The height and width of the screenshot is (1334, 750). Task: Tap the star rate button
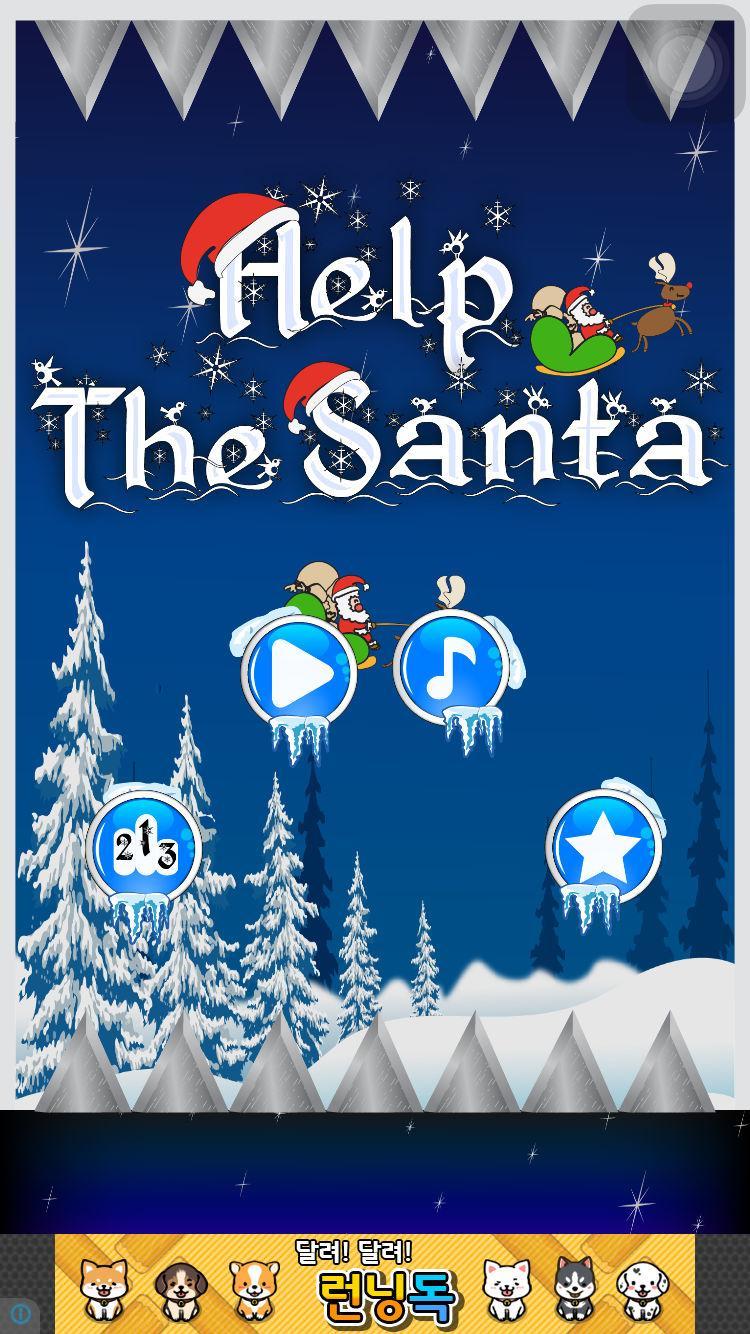[x=603, y=846]
